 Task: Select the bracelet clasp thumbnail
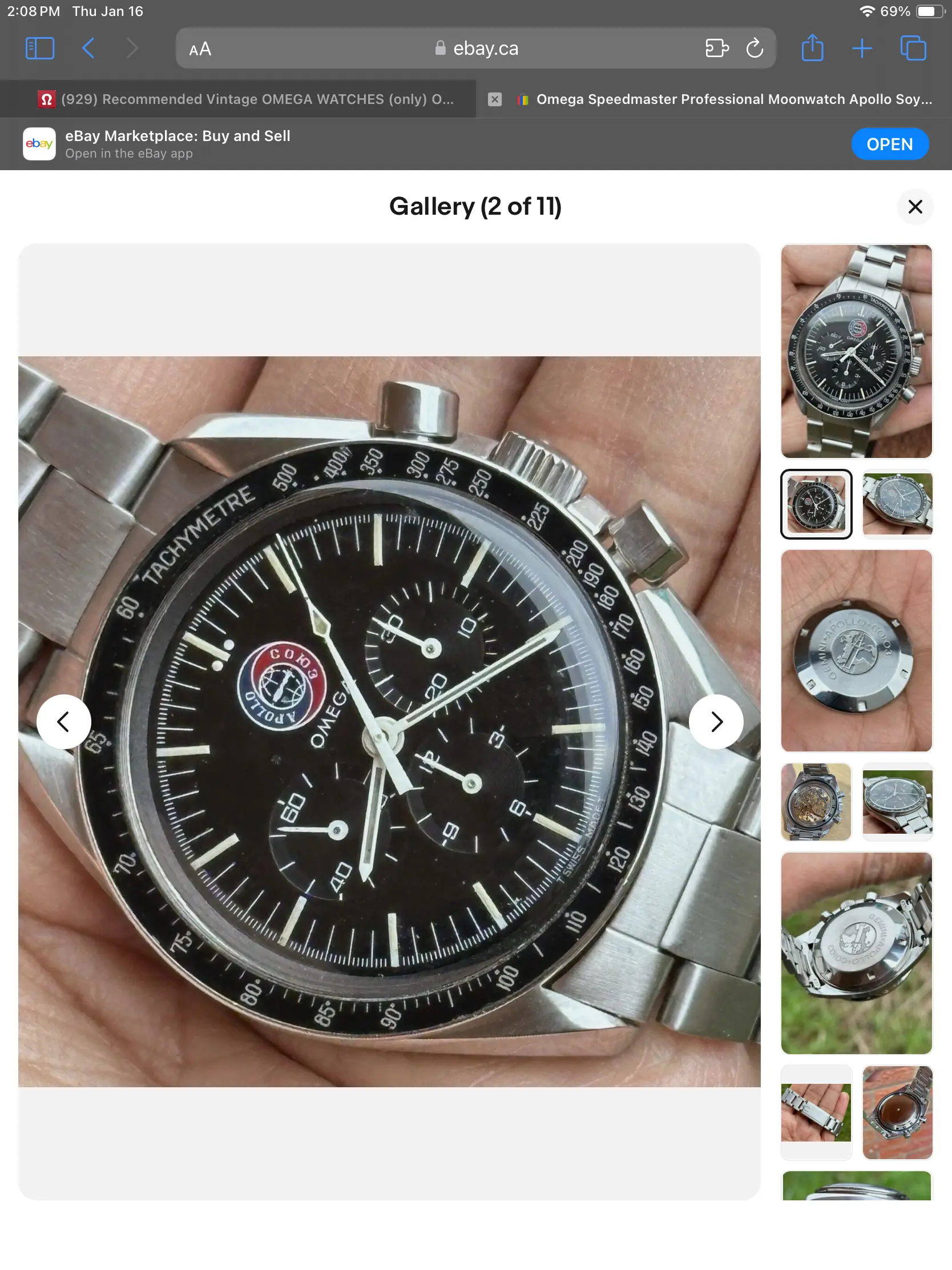click(x=816, y=1112)
